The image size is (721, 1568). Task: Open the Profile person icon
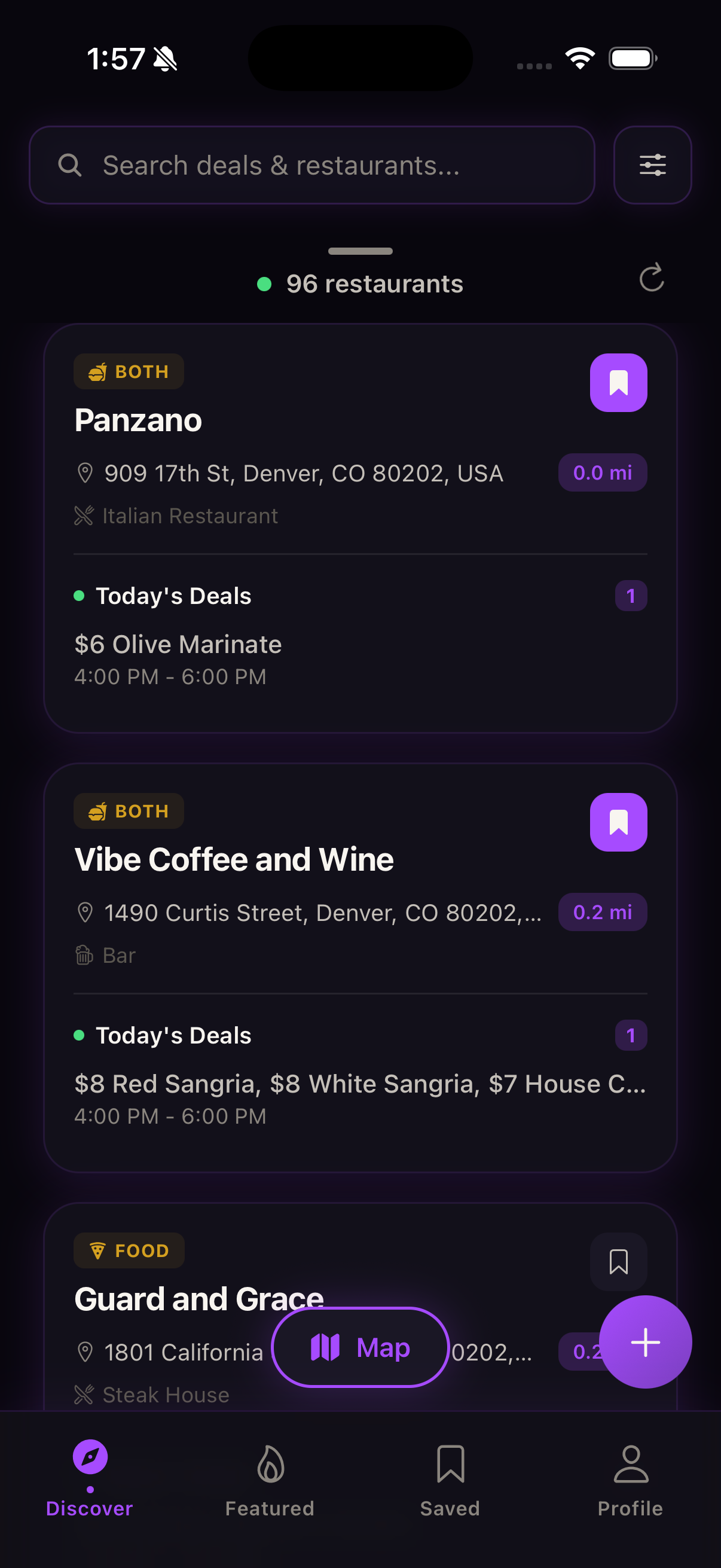tap(630, 1459)
